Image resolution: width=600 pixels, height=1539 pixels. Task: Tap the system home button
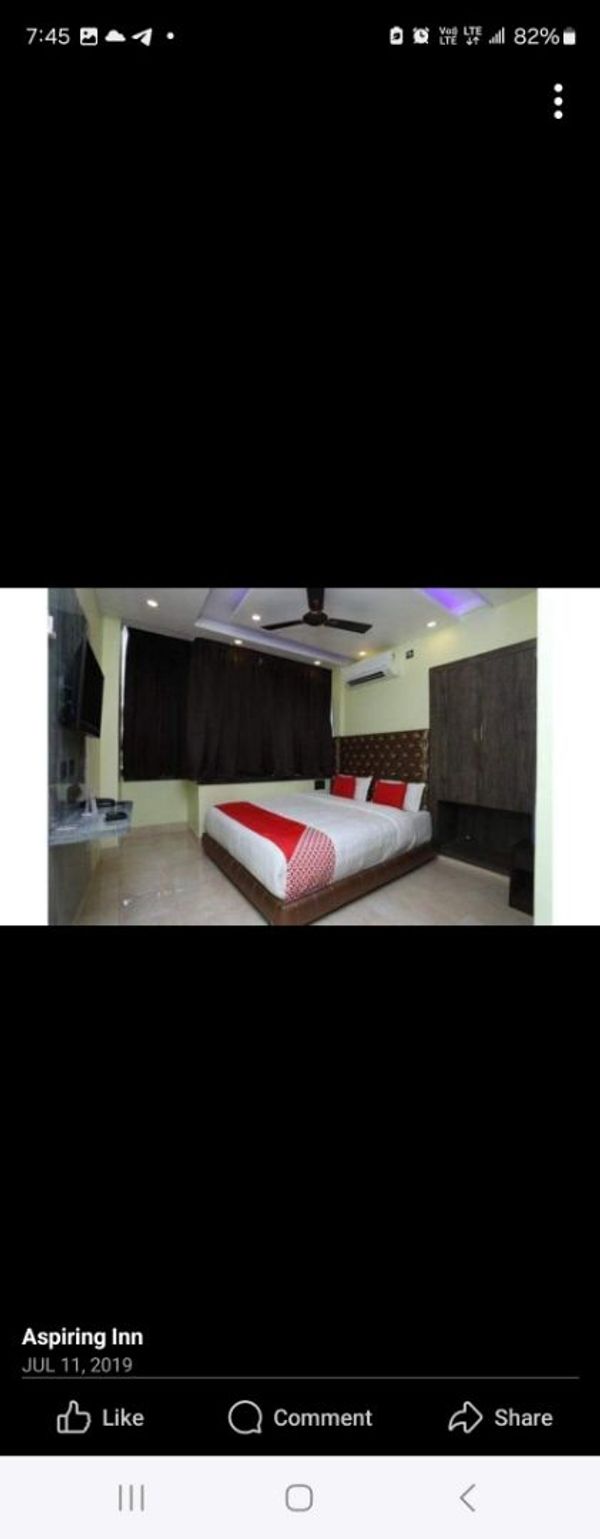coord(299,1497)
